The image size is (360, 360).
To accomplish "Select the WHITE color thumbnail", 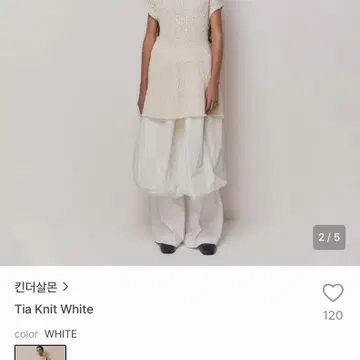I will point(40,353).
